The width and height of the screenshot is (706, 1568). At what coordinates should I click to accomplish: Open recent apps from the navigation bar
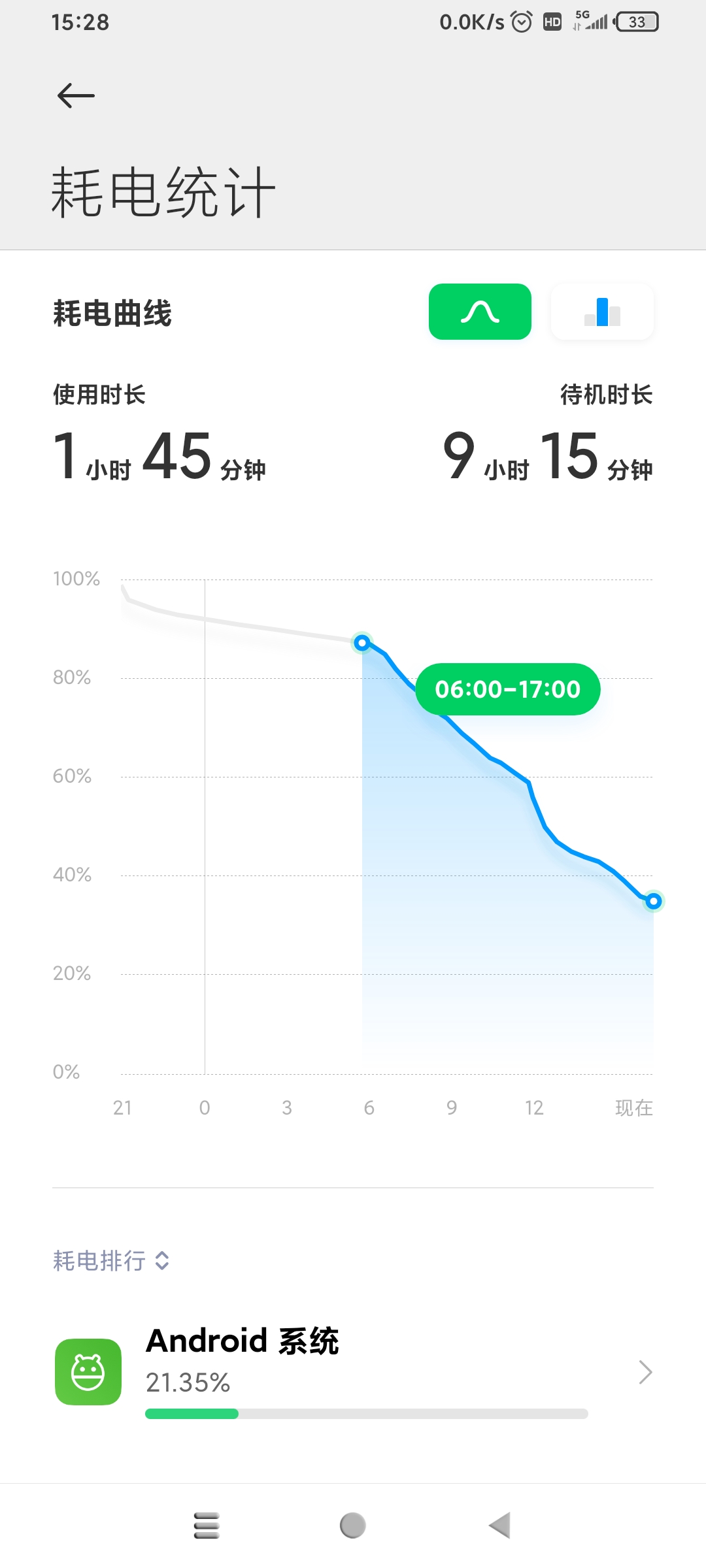[x=207, y=1526]
